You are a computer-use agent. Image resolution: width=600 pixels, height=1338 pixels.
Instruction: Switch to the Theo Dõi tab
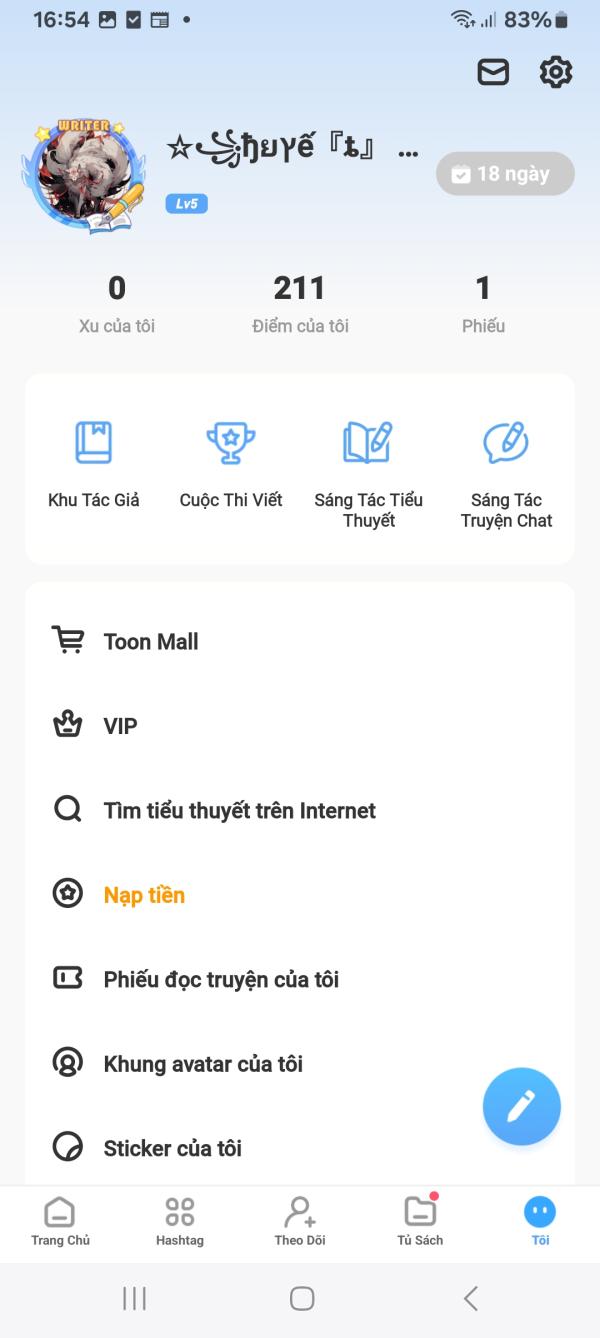(300, 1222)
